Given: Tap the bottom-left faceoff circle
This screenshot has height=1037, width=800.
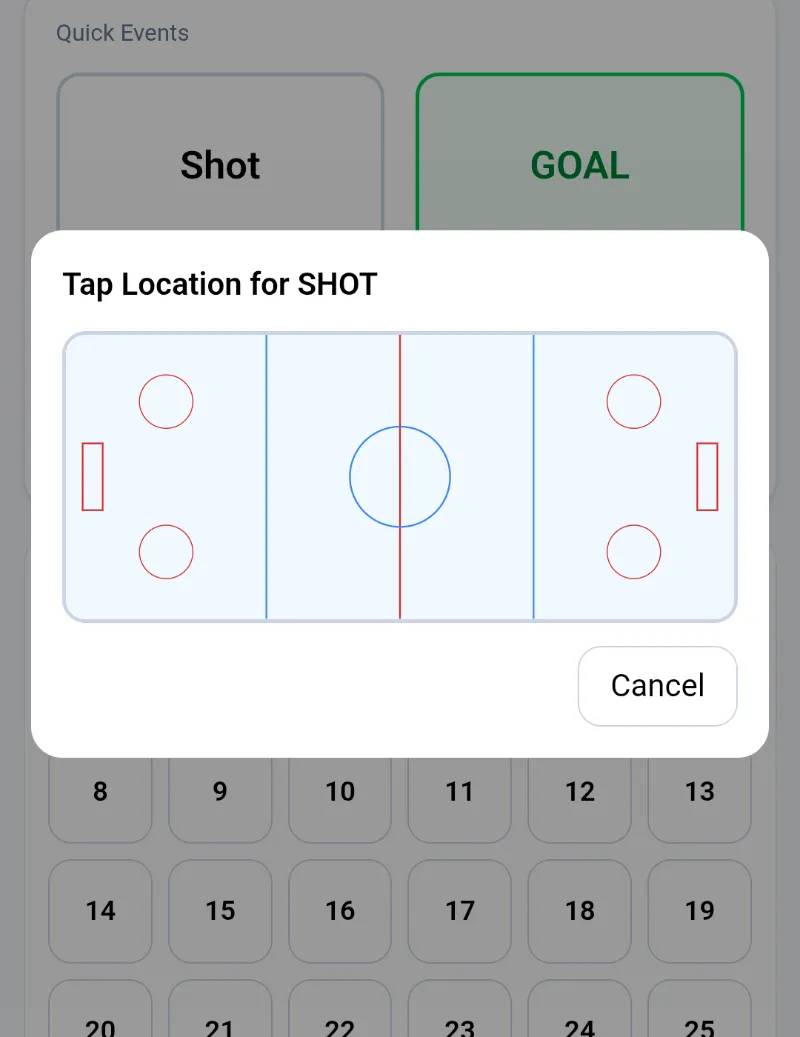Looking at the screenshot, I should point(166,551).
